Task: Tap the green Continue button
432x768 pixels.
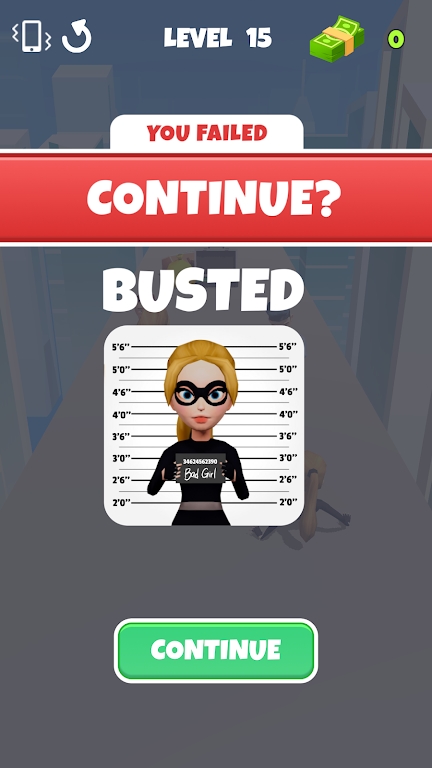Action: pyautogui.click(x=216, y=650)
